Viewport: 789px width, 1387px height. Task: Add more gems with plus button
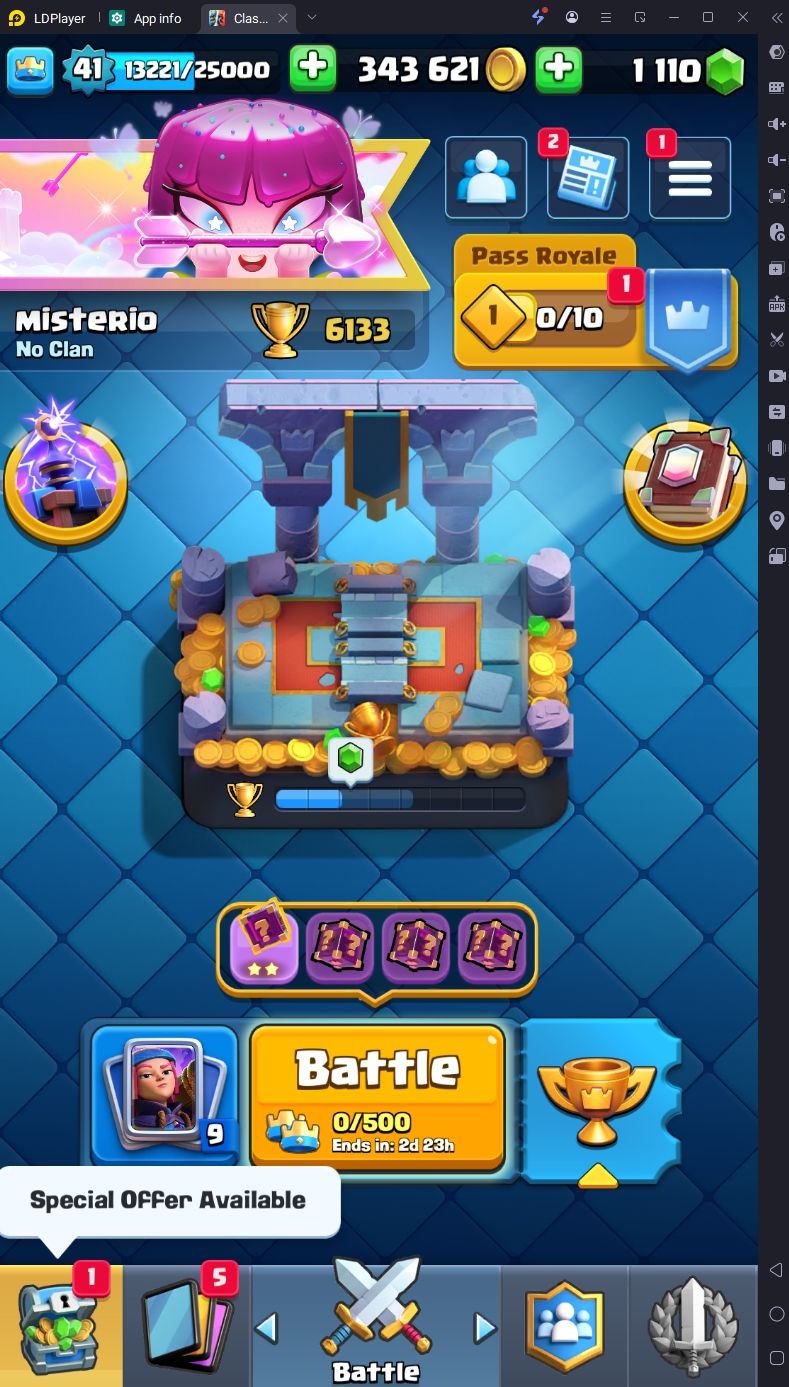point(559,68)
